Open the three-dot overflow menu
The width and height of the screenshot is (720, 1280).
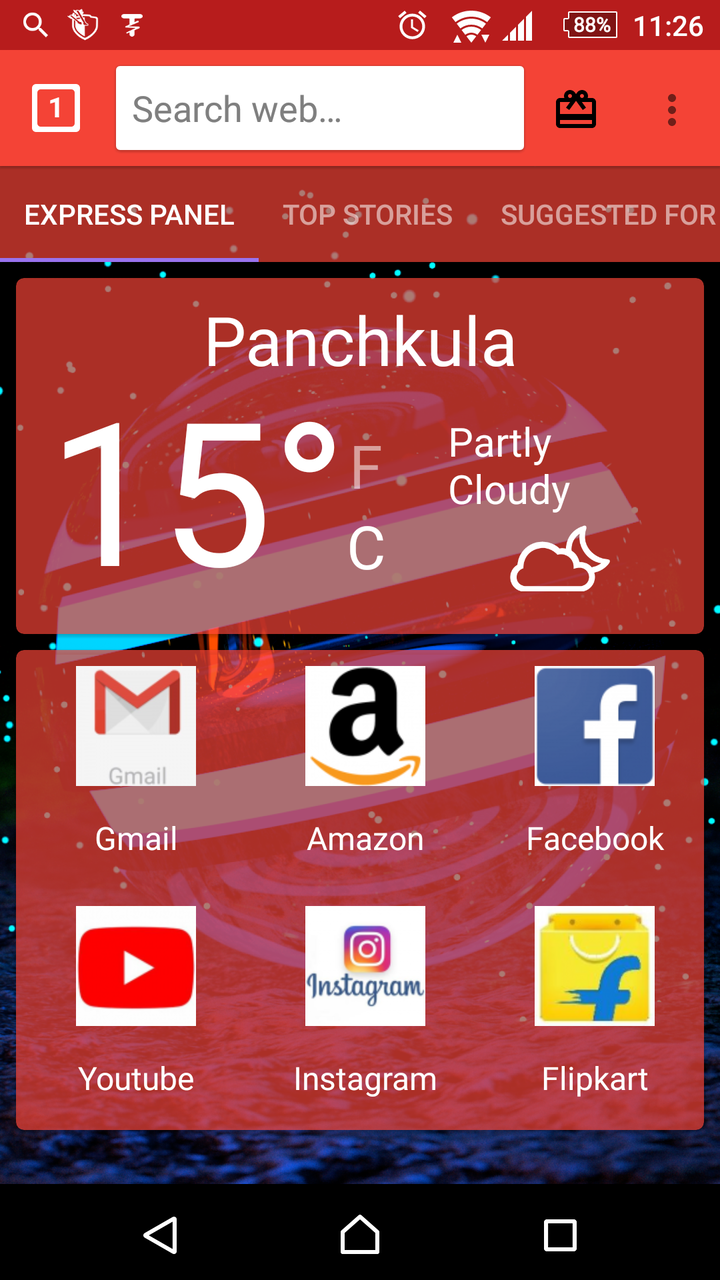pyautogui.click(x=672, y=109)
